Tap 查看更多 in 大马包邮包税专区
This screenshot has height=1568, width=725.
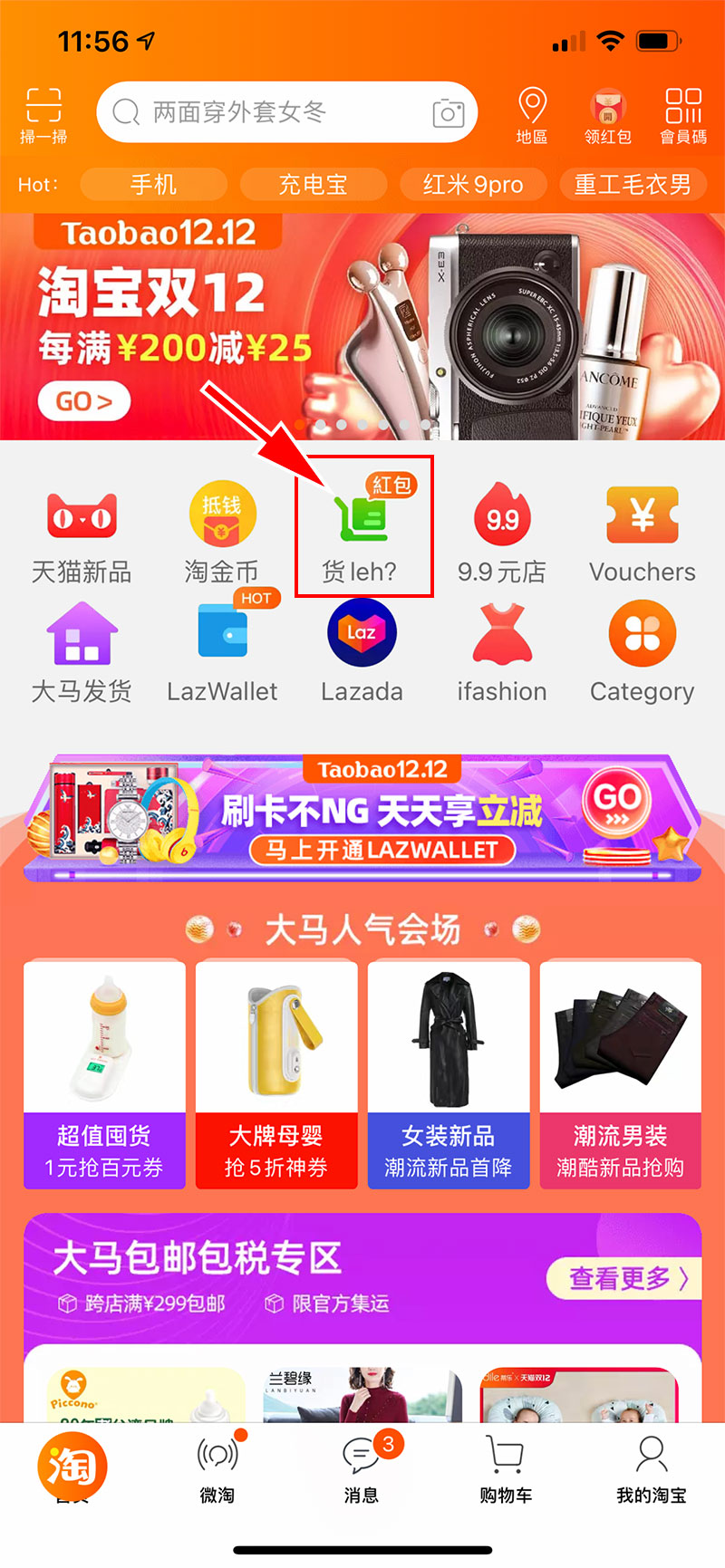(x=627, y=1278)
